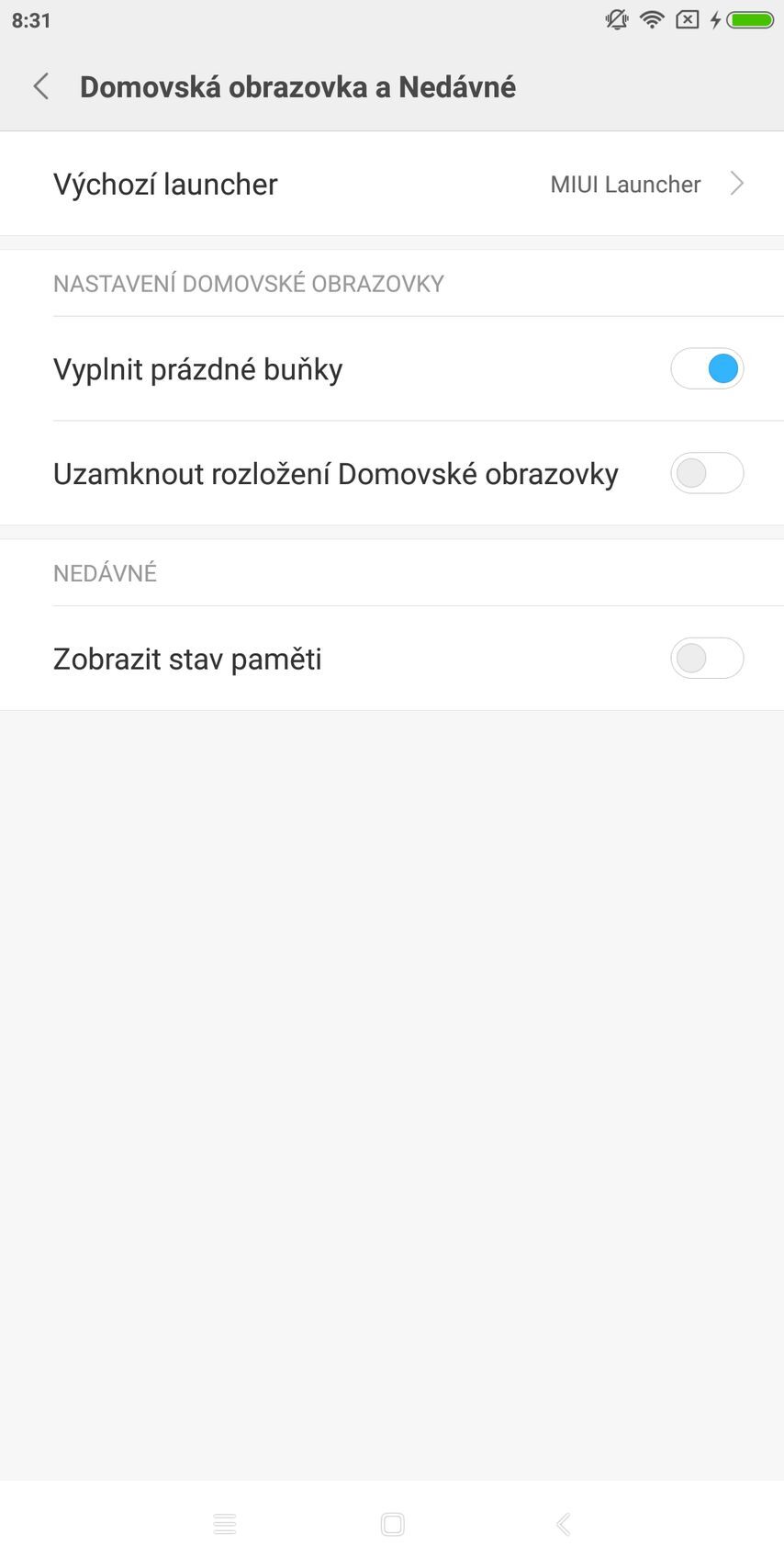The width and height of the screenshot is (784, 1568).
Task: Open the recent apps navigation button
Action: pyautogui.click(x=225, y=1523)
